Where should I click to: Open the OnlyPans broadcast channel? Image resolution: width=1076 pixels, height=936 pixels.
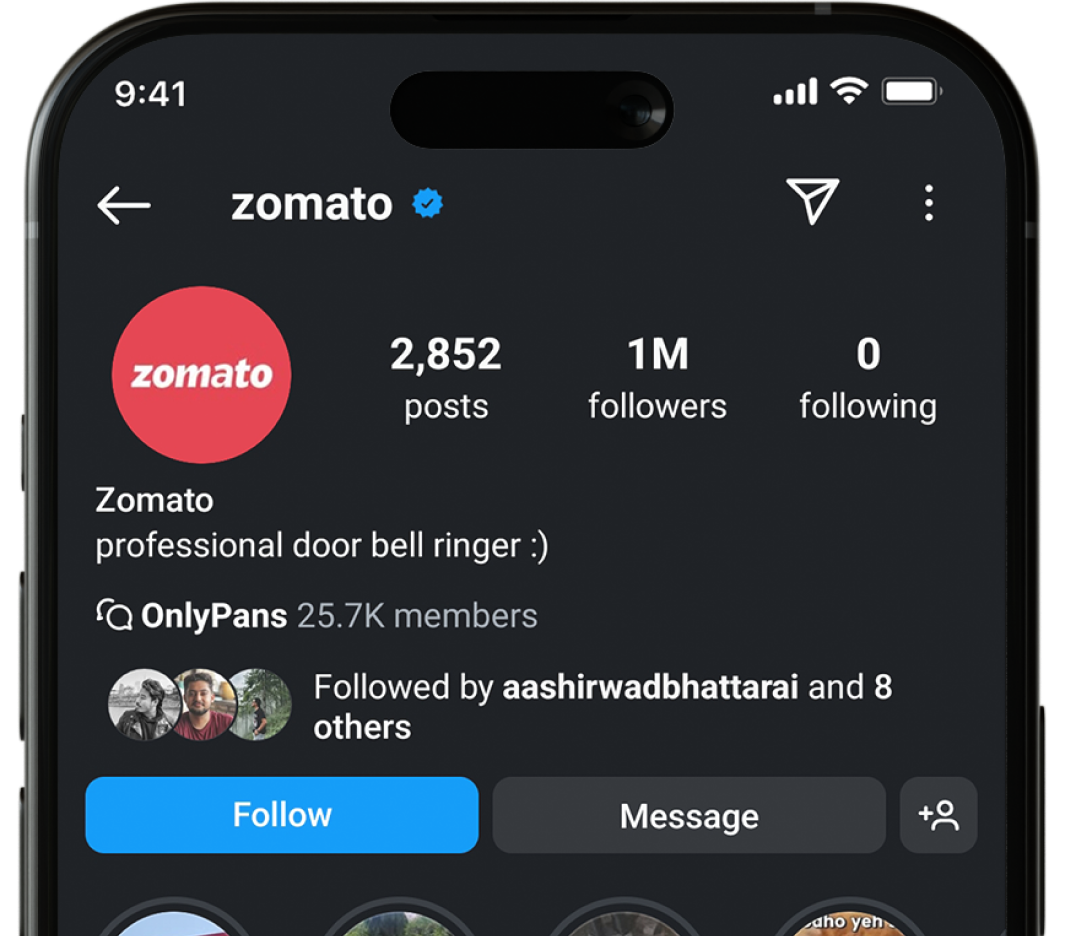click(x=316, y=615)
